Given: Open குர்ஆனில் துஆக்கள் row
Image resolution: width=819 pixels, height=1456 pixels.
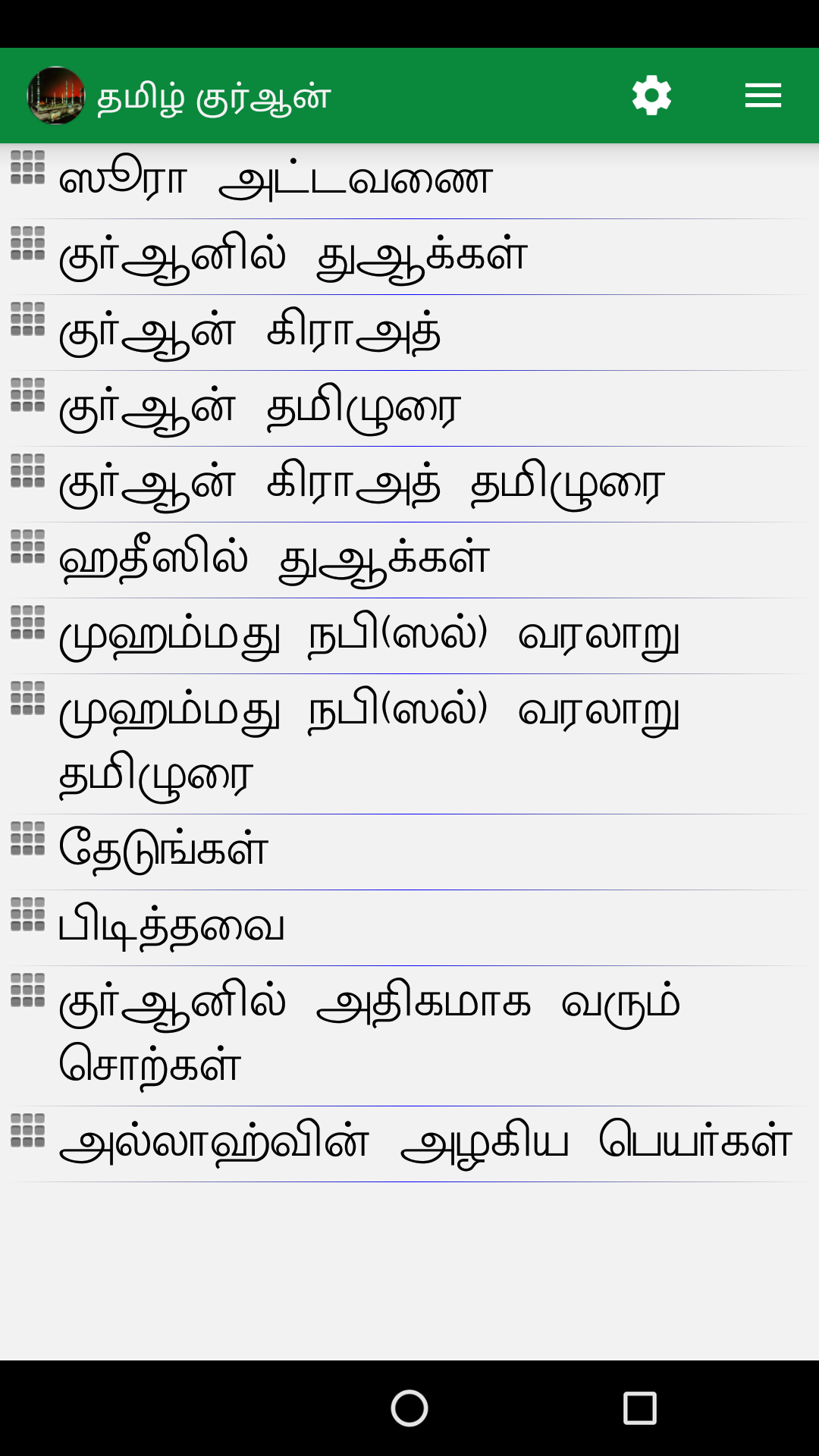Looking at the screenshot, I should pos(293,257).
